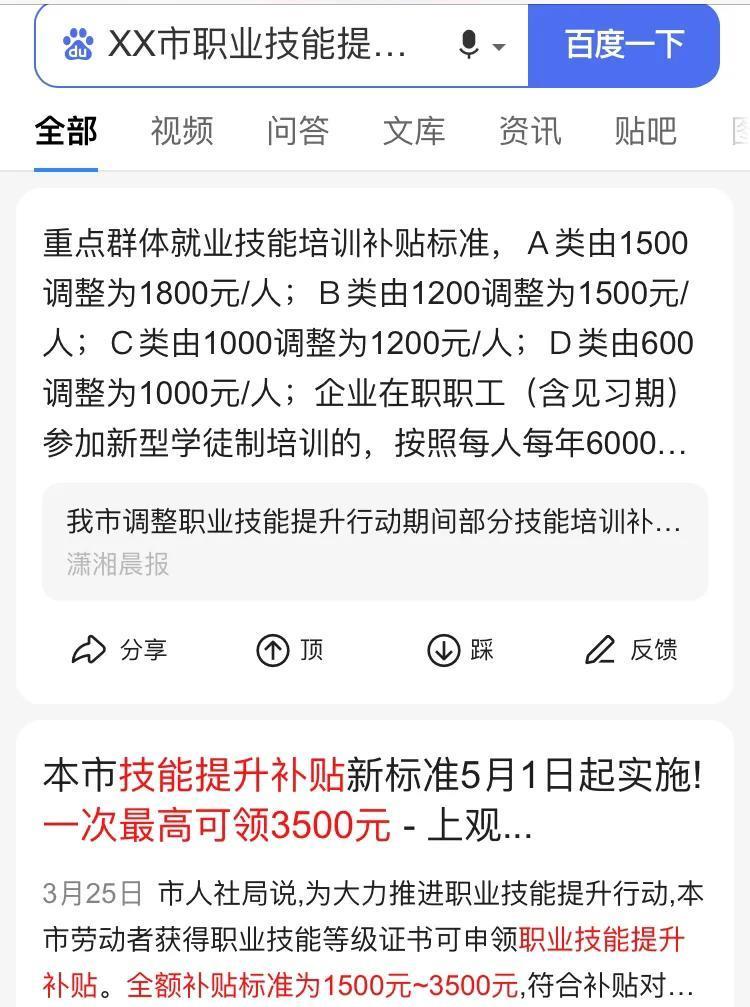Tap the 百度一下 search button
750x1007 pixels.
(624, 45)
